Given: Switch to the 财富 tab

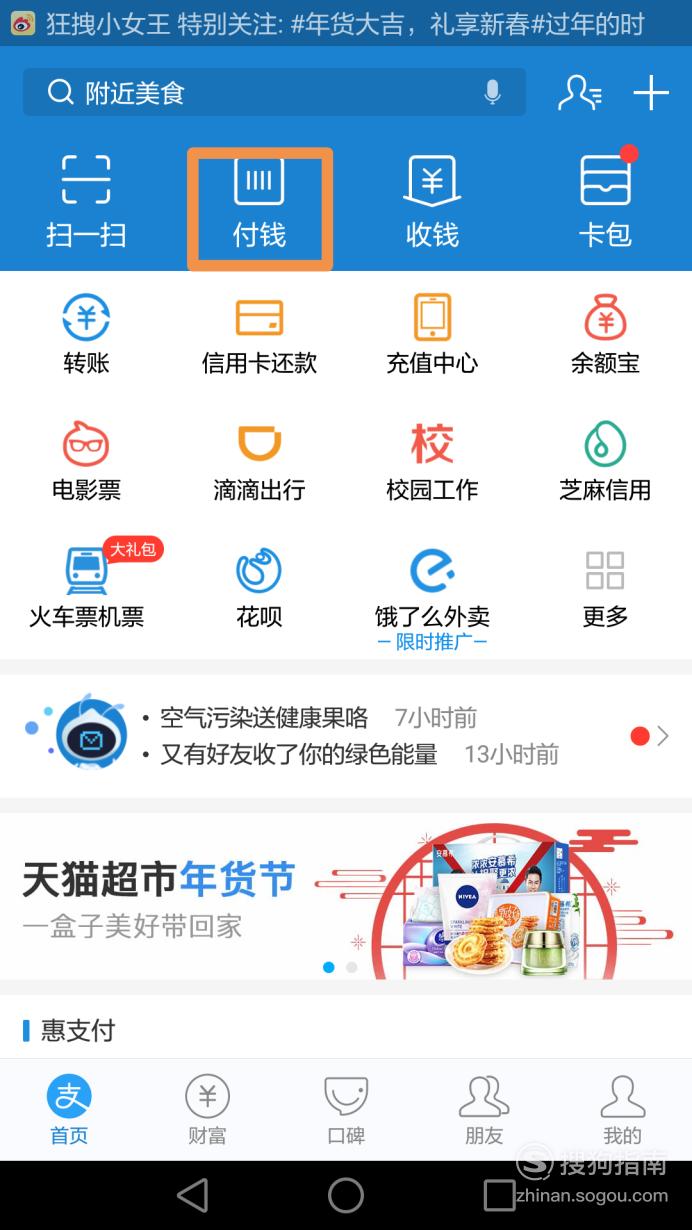Looking at the screenshot, I should pyautogui.click(x=207, y=1110).
